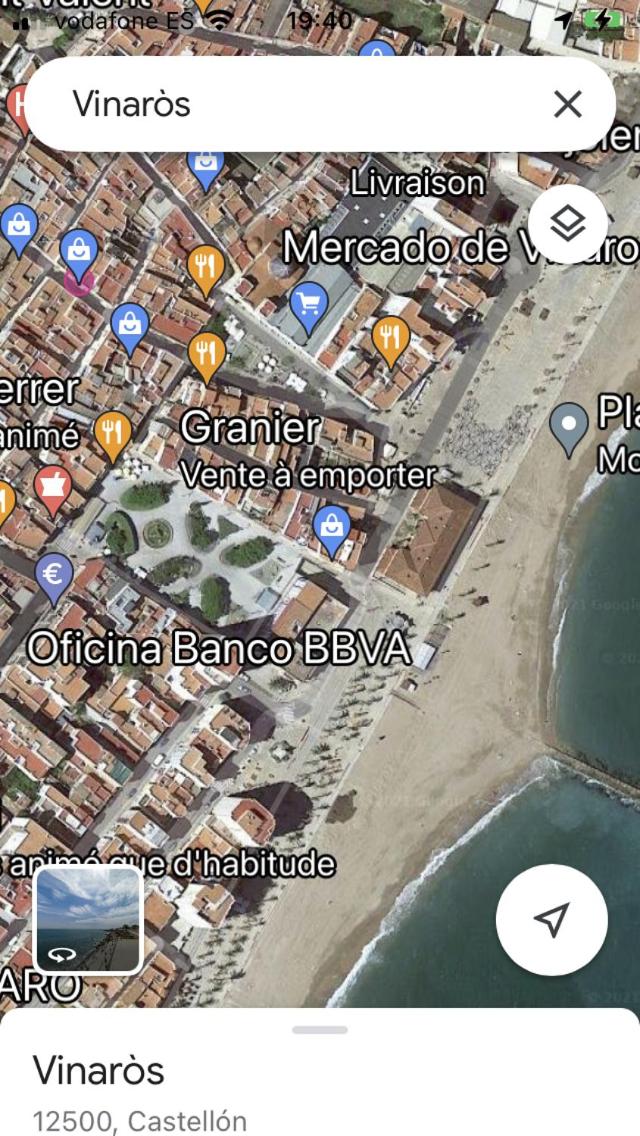Viewport: 640px width, 1136px height.
Task: Select the Mercado de Vinaròs cart marker
Action: (x=309, y=304)
